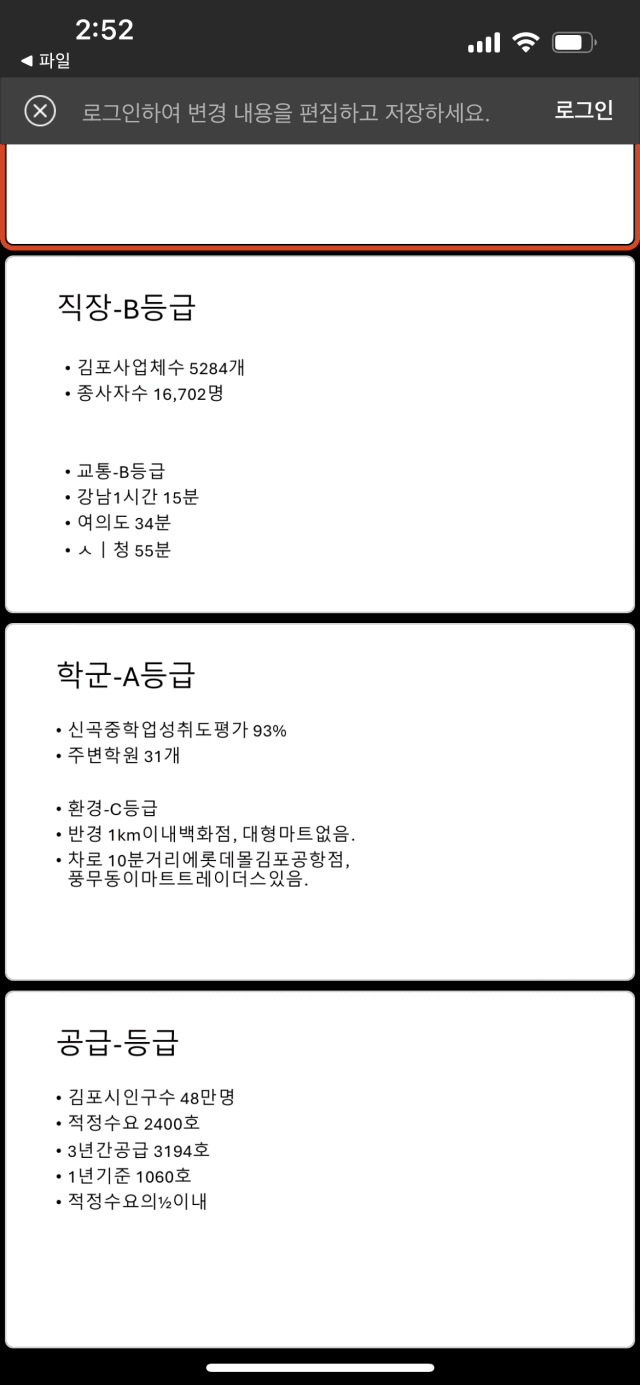640x1385 pixels.
Task: Return to the 파일 app
Action: pyautogui.click(x=45, y=61)
